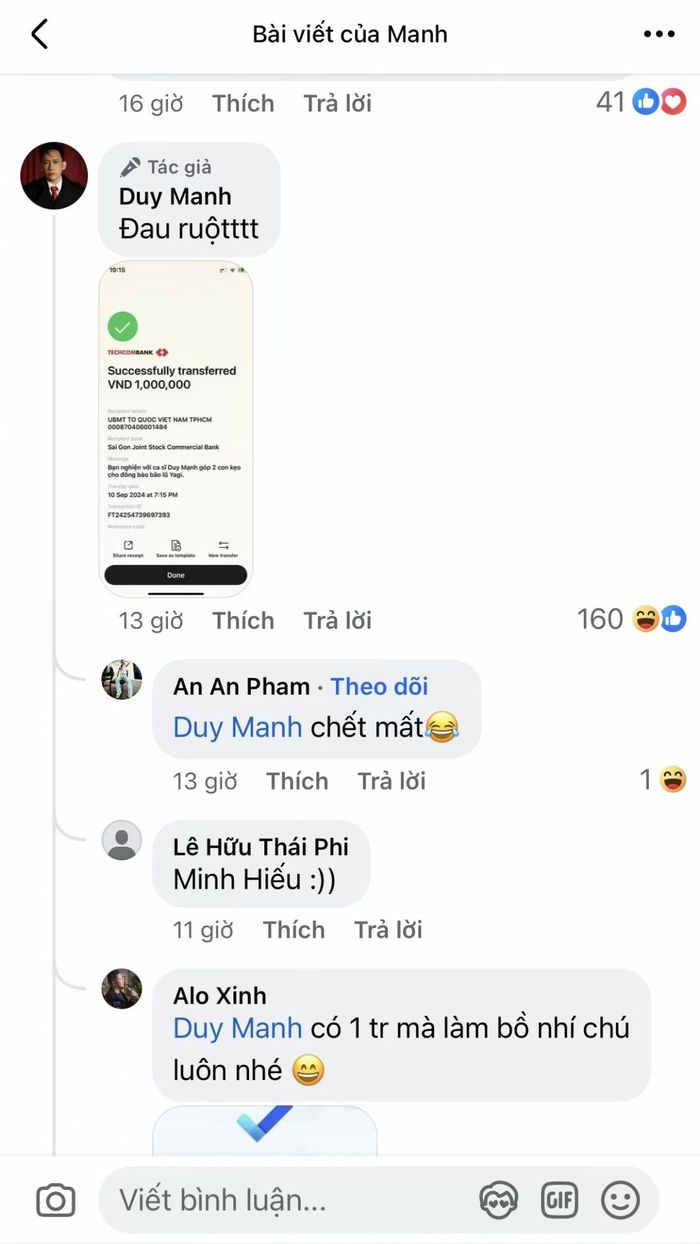Open Duy Manh's profile avatar
Viewport: 700px width, 1244px height.
[x=54, y=175]
